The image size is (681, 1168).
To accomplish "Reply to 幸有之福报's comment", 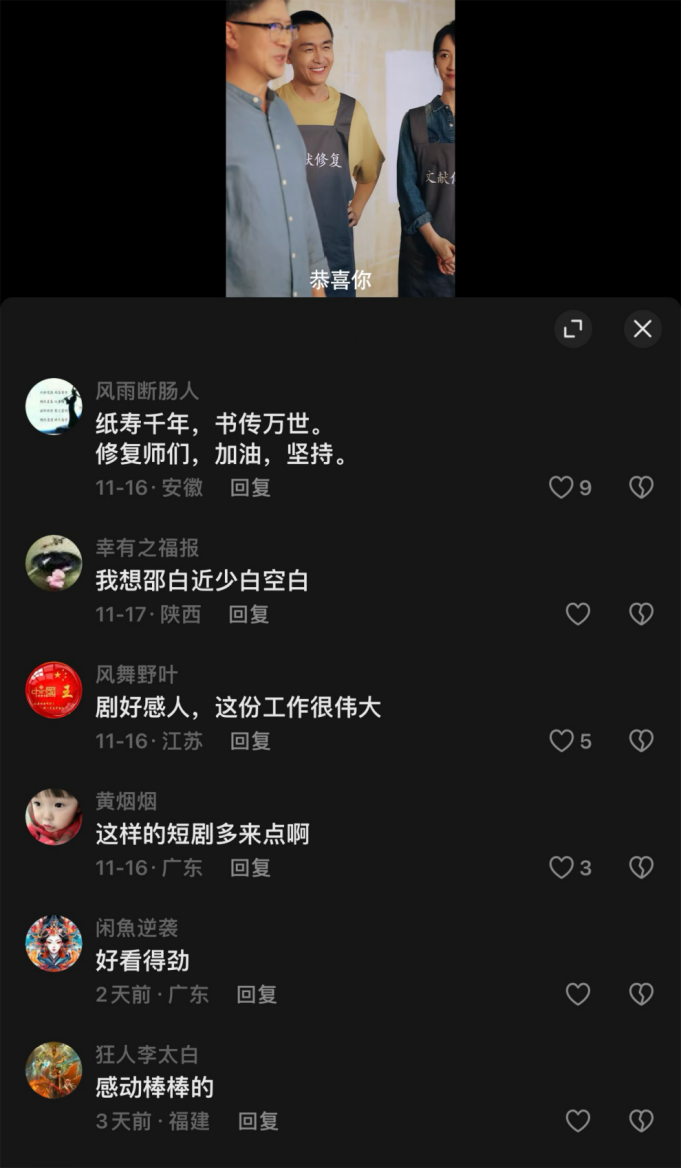I will click(x=249, y=614).
